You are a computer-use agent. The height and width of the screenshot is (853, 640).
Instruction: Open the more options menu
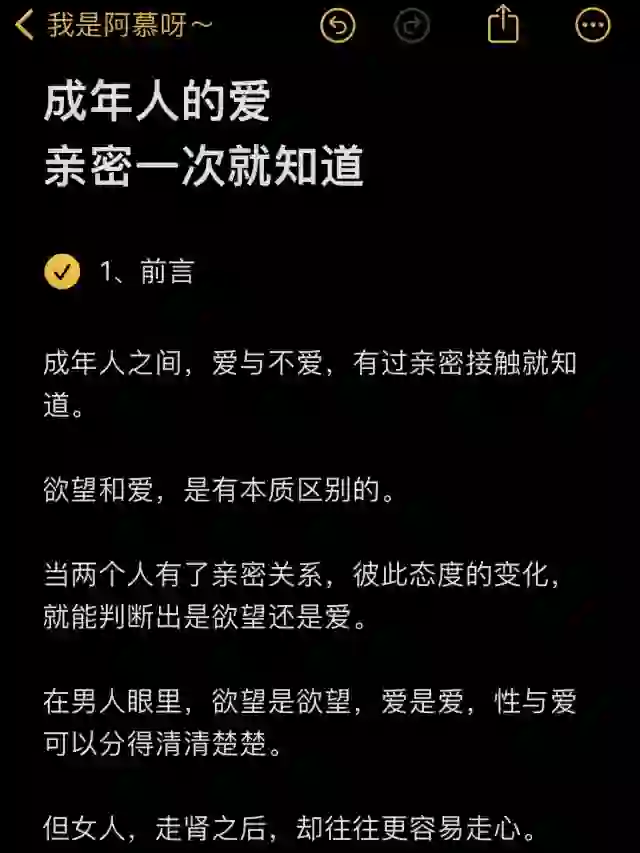pos(593,26)
